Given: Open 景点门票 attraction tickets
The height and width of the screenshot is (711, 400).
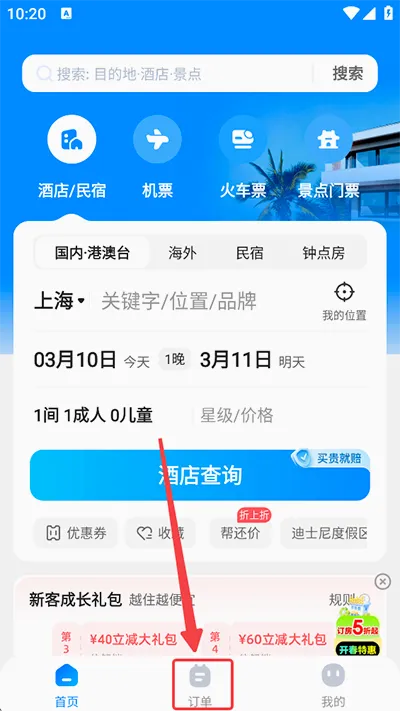Looking at the screenshot, I should pyautogui.click(x=328, y=158).
